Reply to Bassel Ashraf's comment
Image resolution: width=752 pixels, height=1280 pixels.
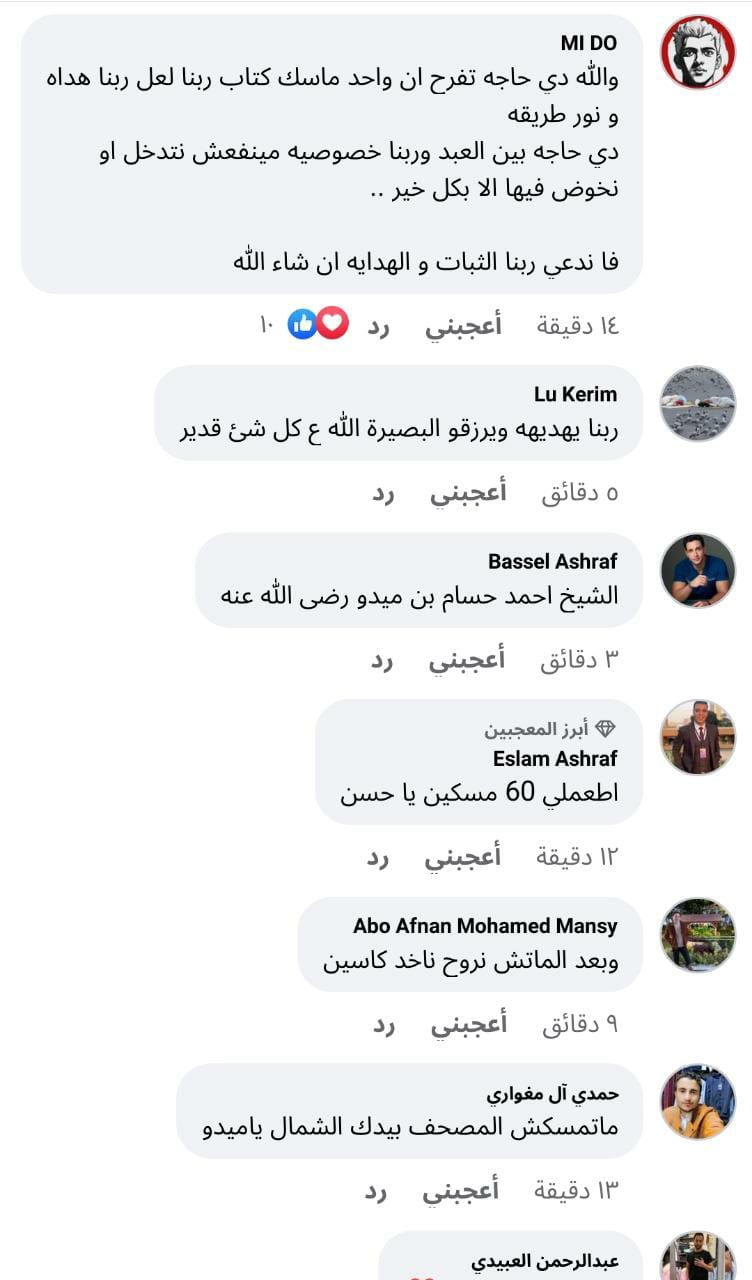point(383,660)
